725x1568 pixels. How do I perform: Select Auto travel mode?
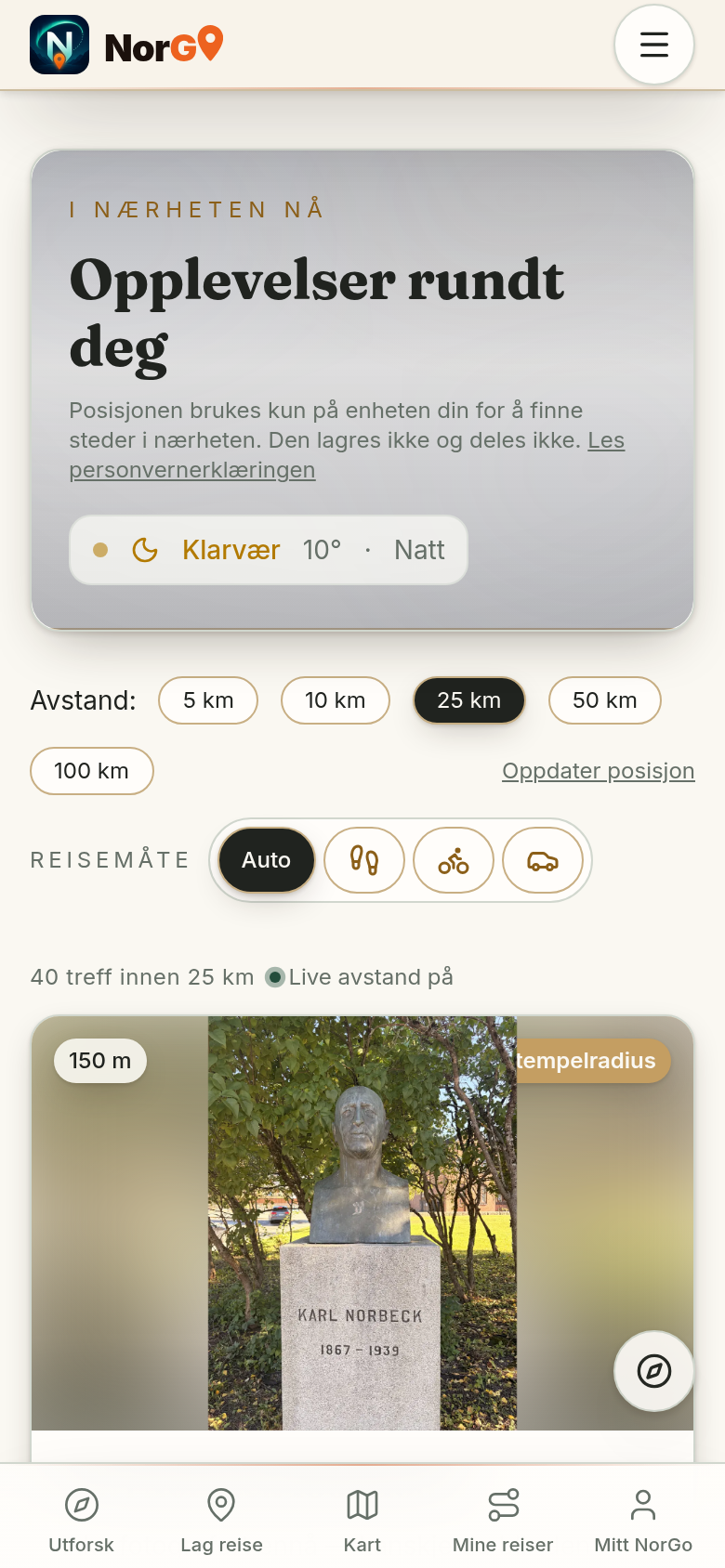click(267, 860)
